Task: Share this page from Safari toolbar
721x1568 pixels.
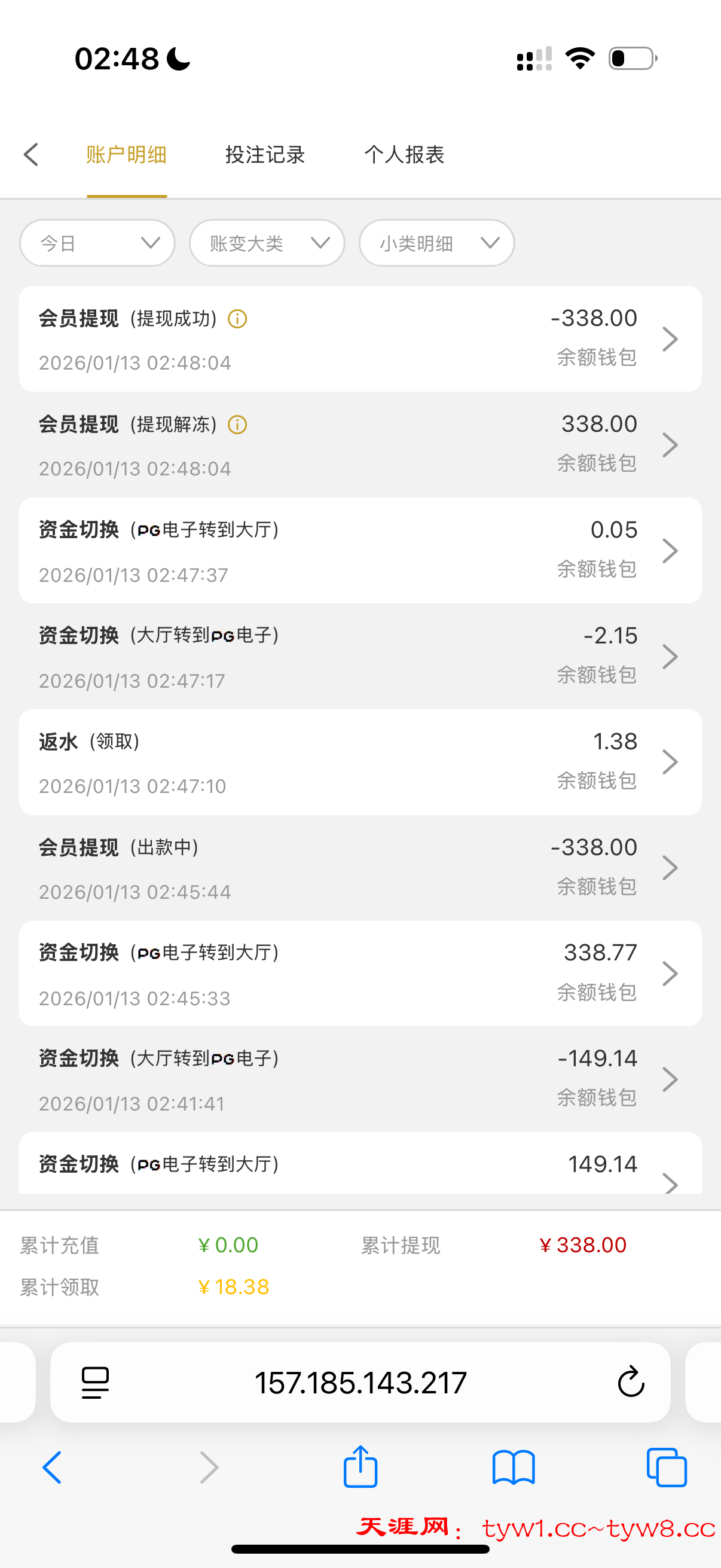Action: pos(360,1467)
